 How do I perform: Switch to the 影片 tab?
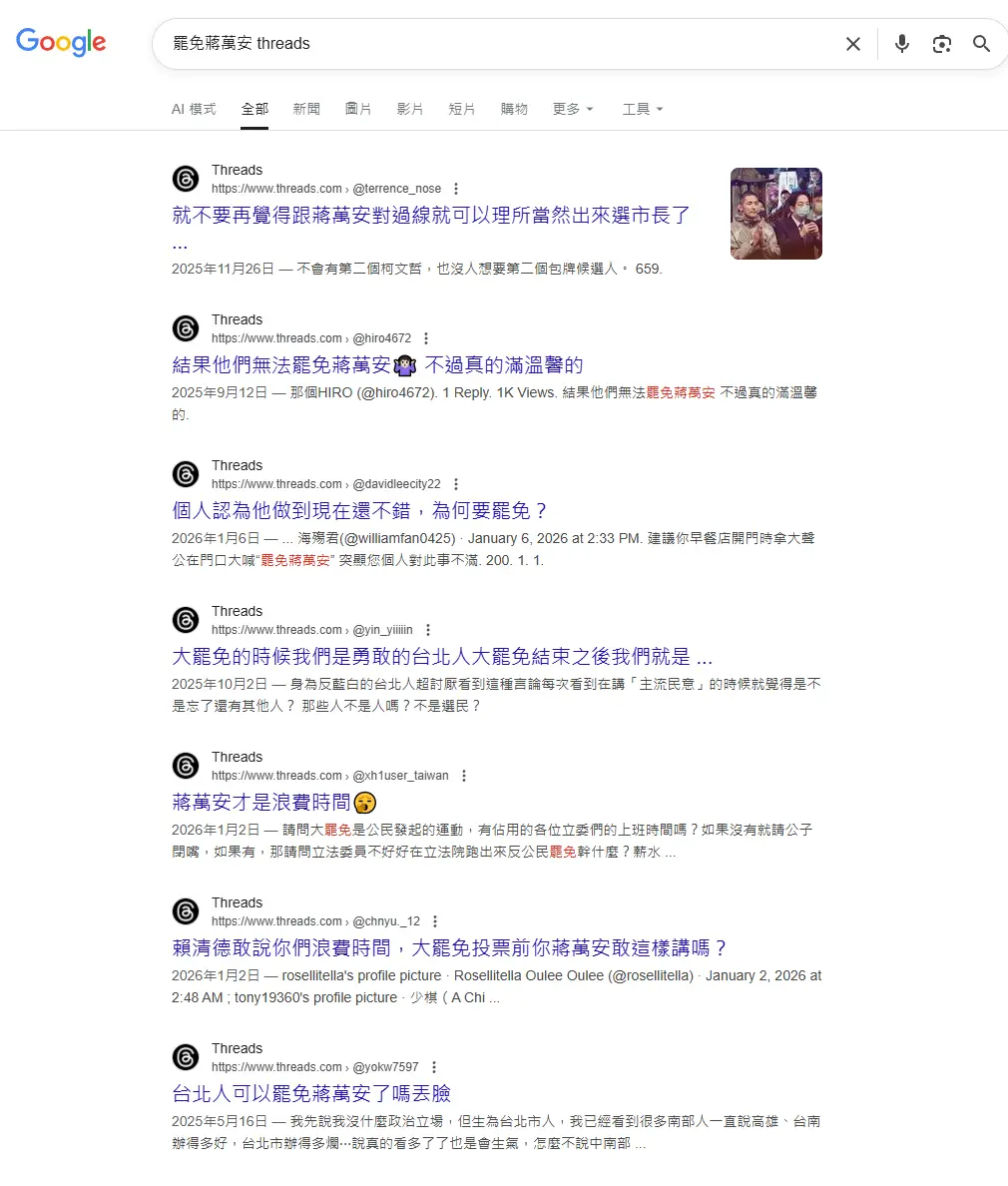(x=410, y=109)
